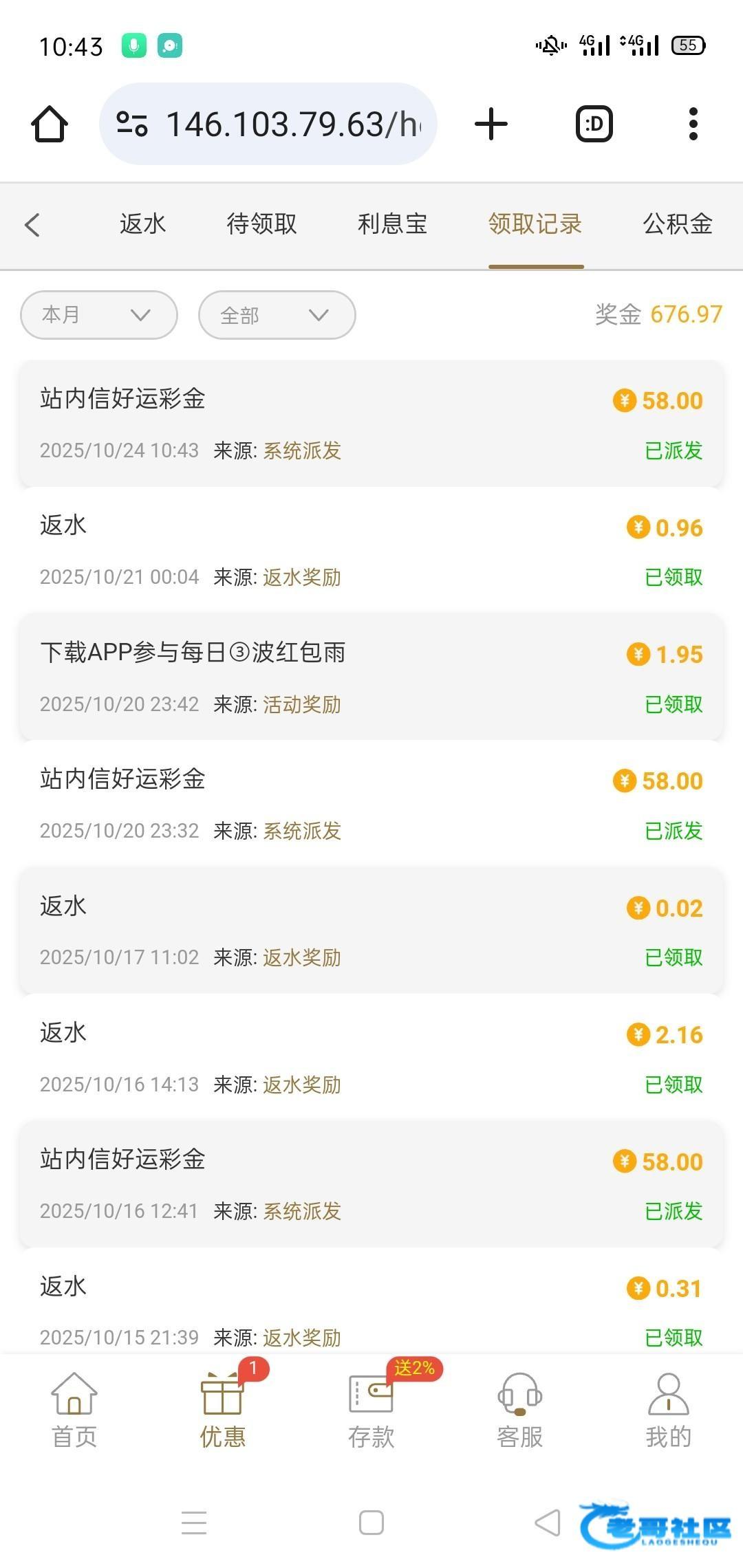Open the 优惠 bottom tab
The width and height of the screenshot is (743, 1568).
click(222, 1410)
